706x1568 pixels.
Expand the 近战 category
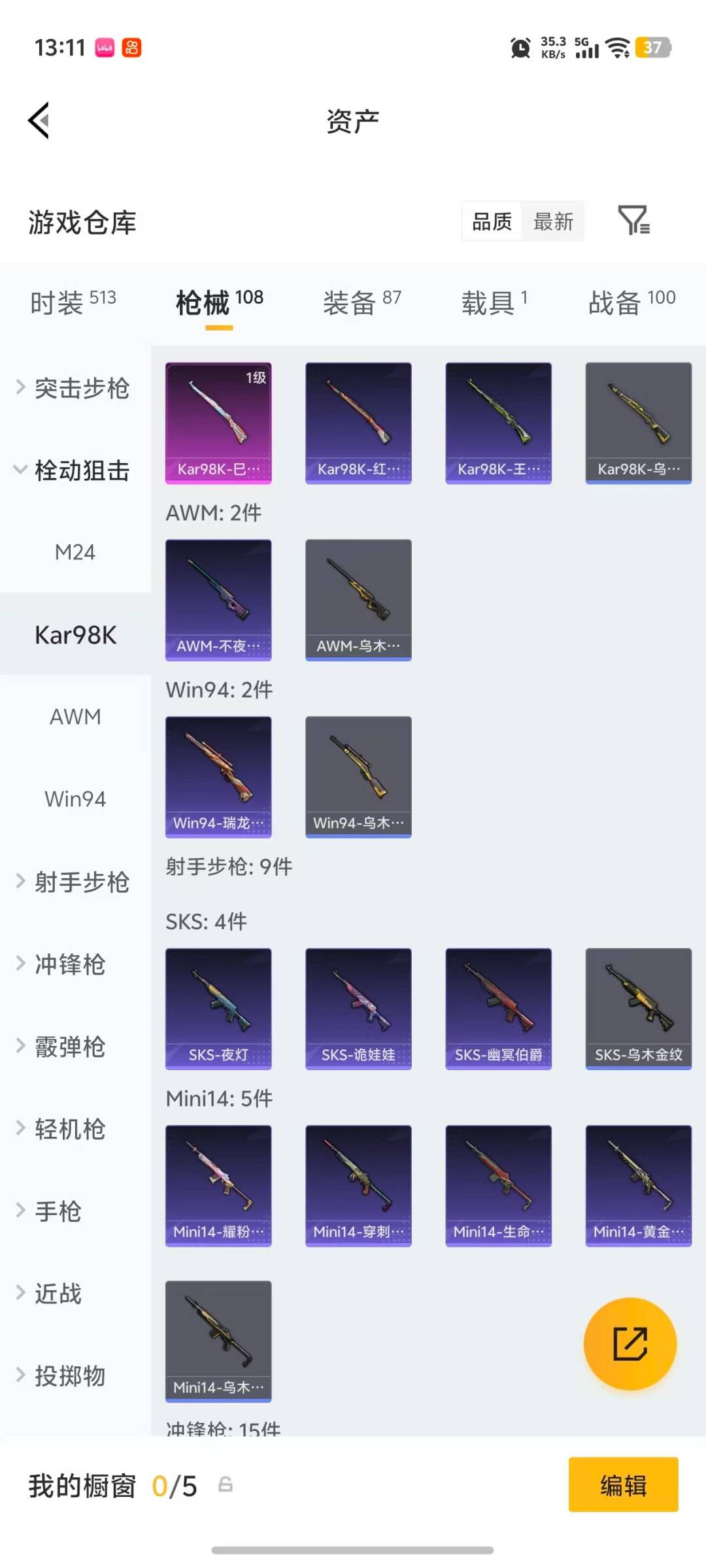click(x=58, y=1294)
